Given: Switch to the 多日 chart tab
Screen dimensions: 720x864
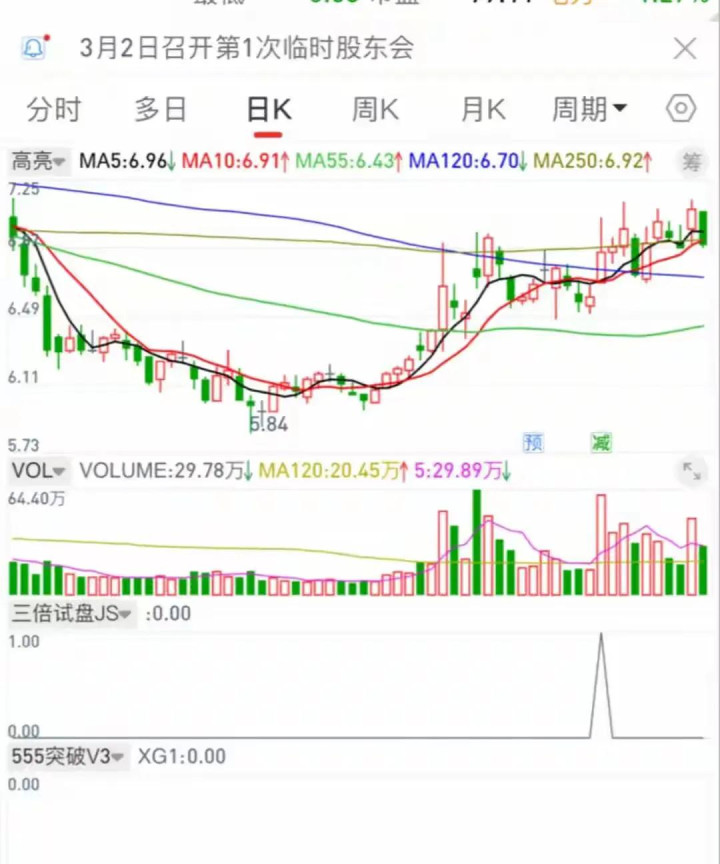Looking at the screenshot, I should [161, 109].
